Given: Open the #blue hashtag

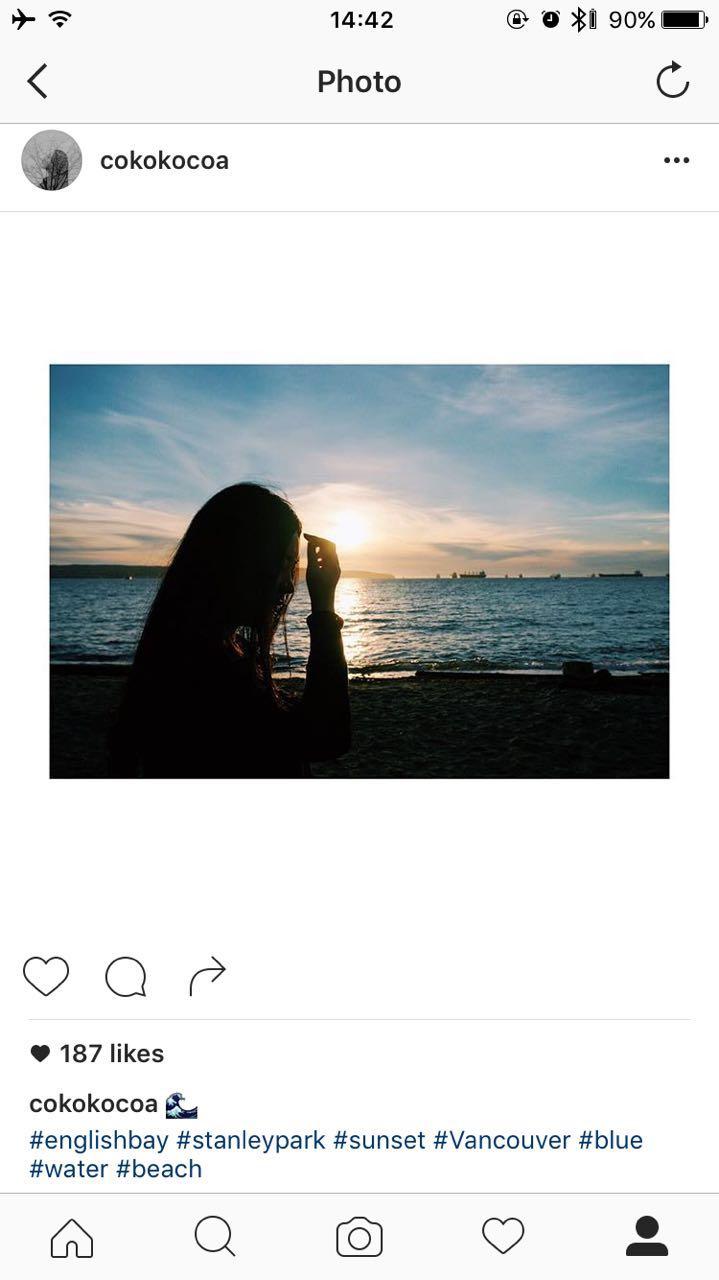Looking at the screenshot, I should [x=610, y=1140].
